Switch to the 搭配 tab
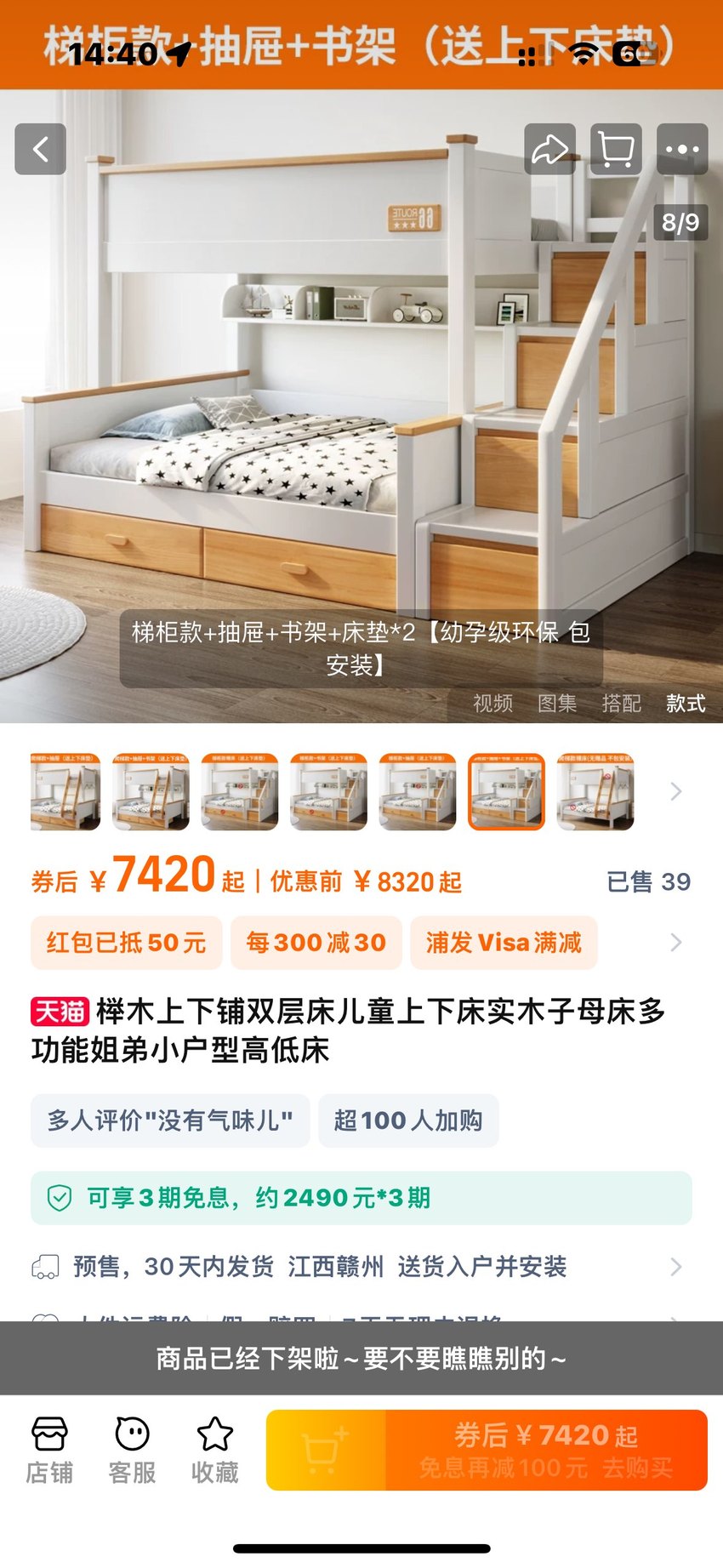The width and height of the screenshot is (723, 1568). tap(622, 704)
